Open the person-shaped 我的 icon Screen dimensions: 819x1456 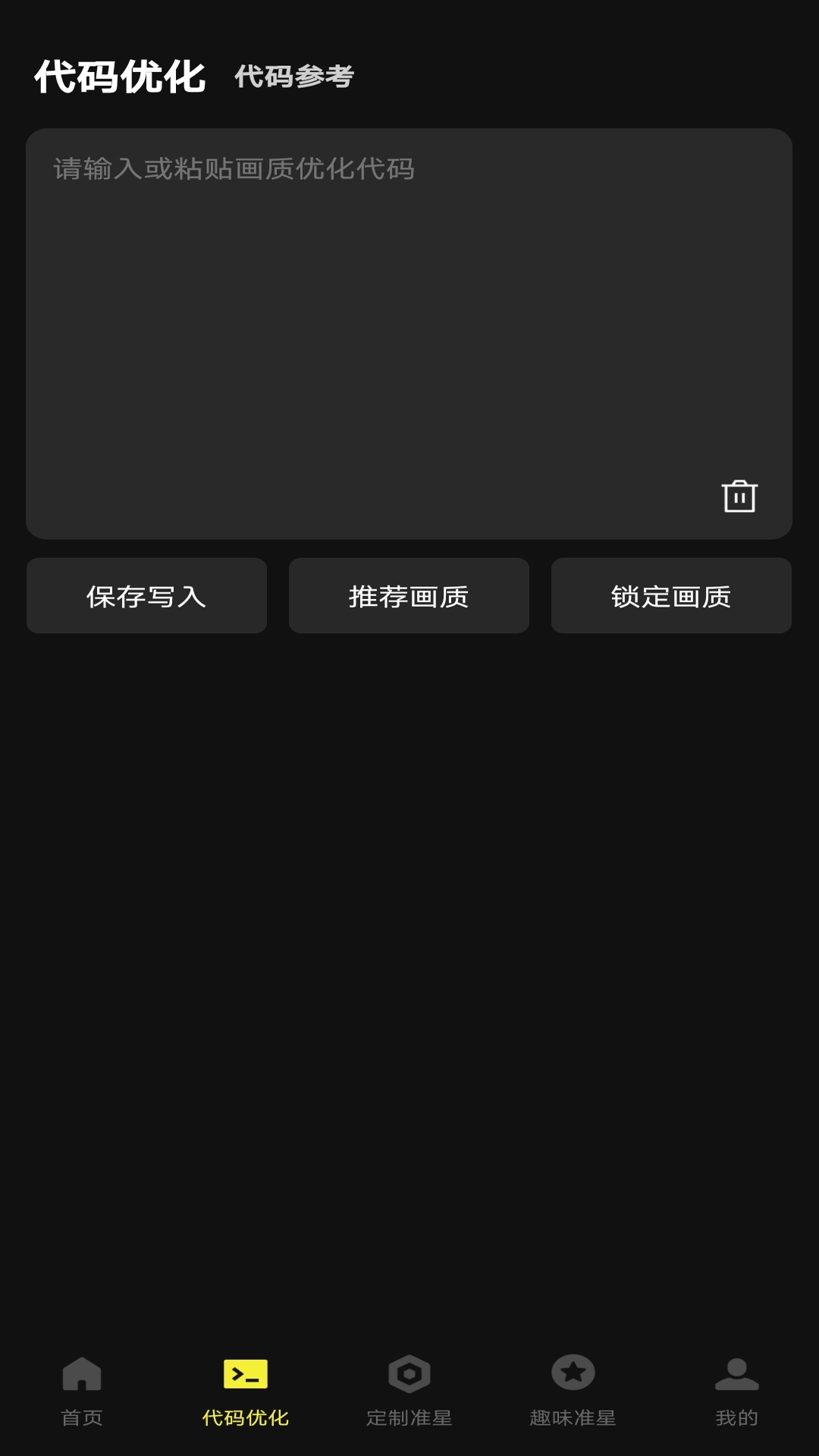tap(736, 1374)
